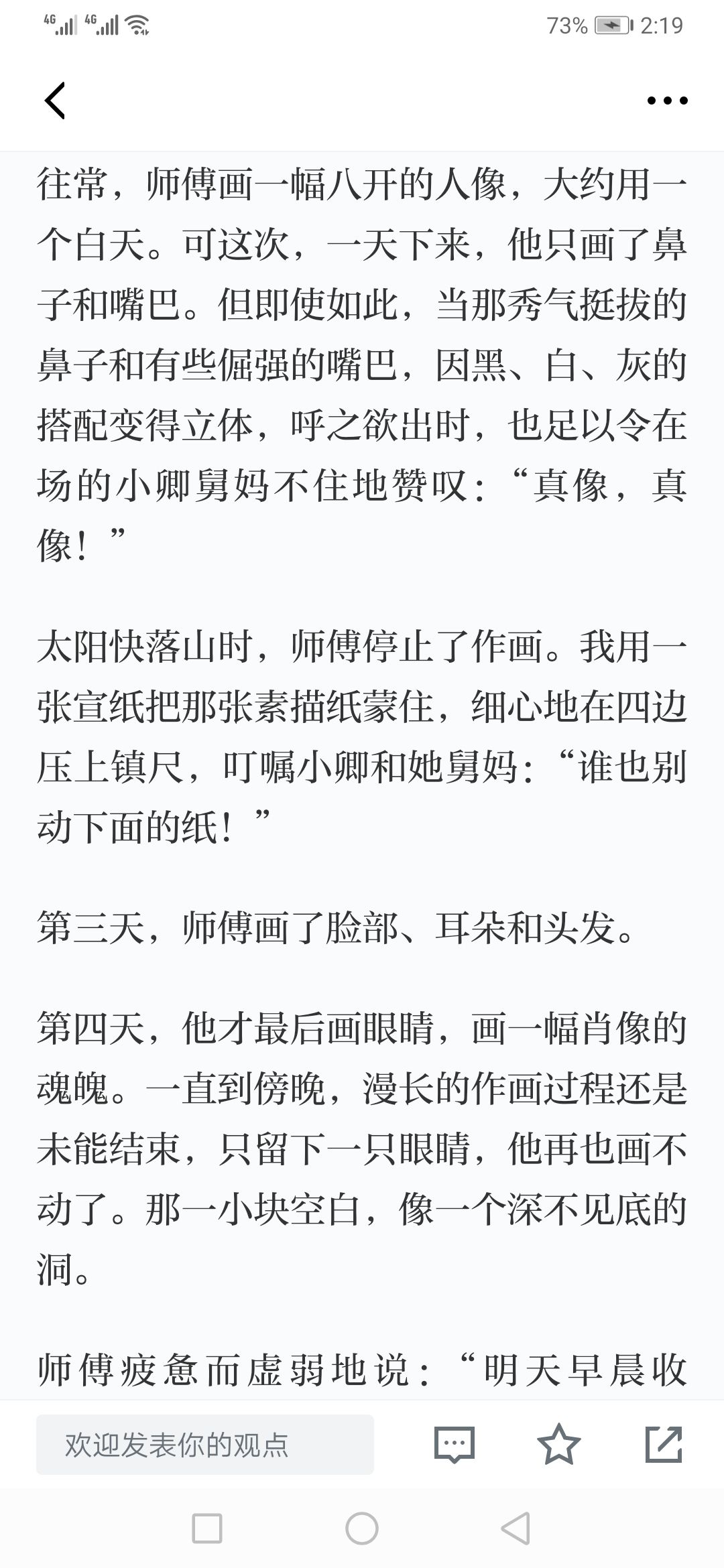The height and width of the screenshot is (1568, 724).
Task: Tap the 欢迎发表你的观点 comment field
Action: [x=205, y=1444]
